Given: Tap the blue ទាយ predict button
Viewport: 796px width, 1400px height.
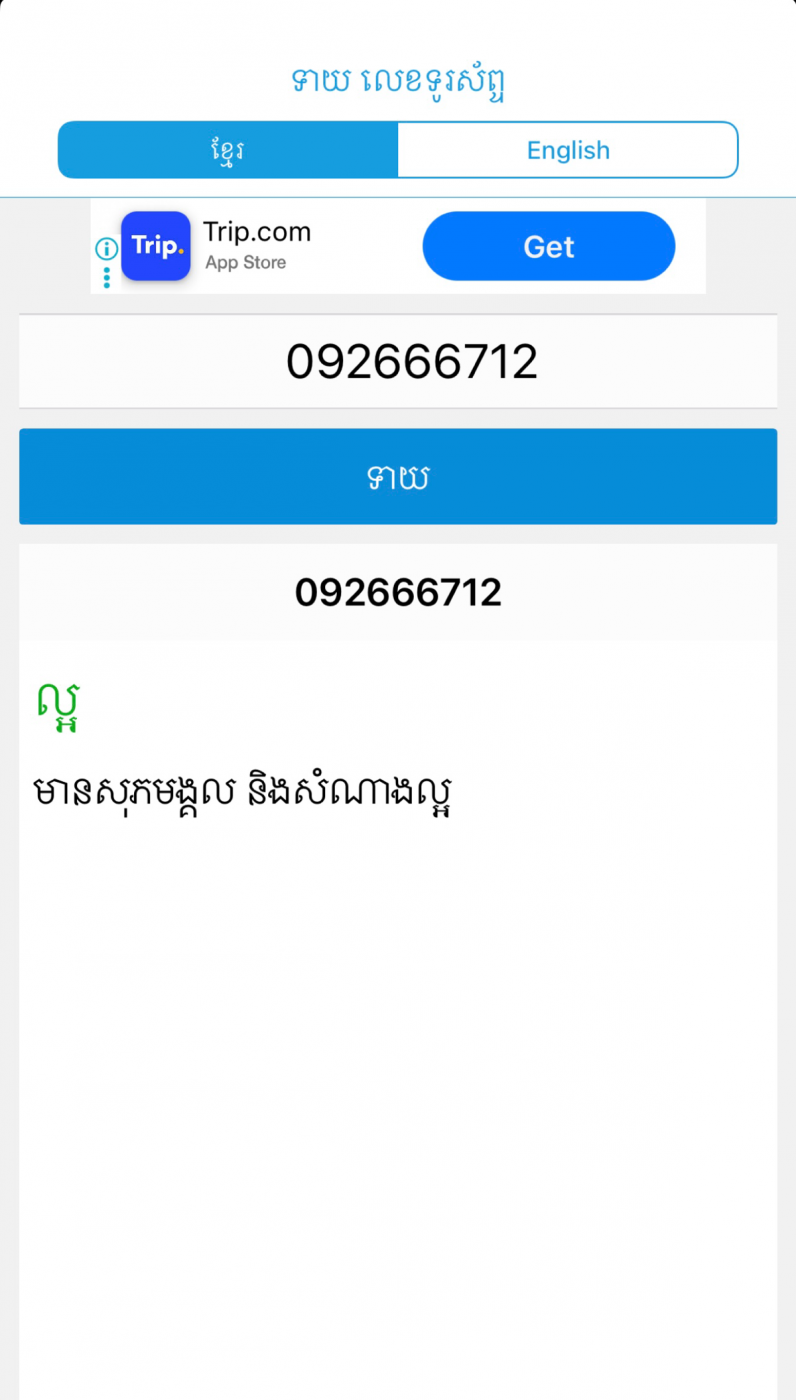Looking at the screenshot, I should [398, 477].
